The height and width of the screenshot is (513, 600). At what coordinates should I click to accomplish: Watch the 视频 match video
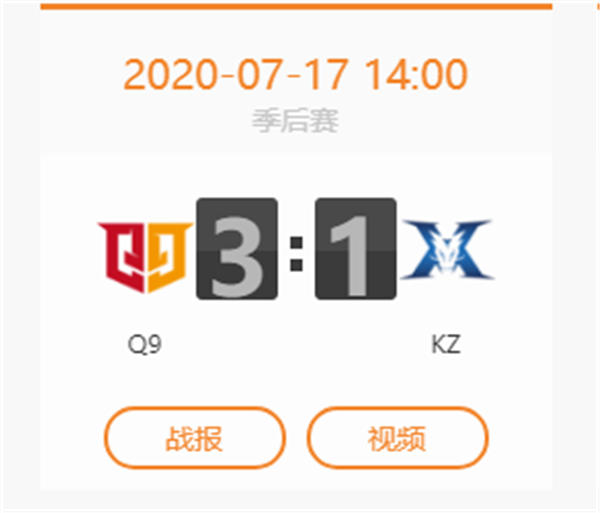[x=397, y=439]
